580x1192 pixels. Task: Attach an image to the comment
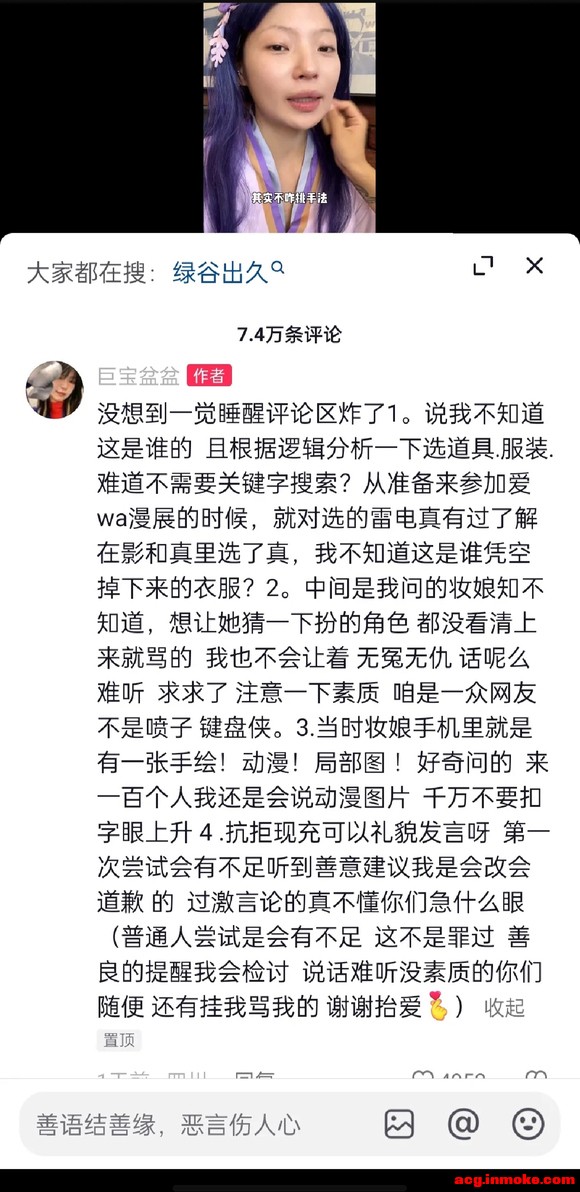(x=399, y=1124)
